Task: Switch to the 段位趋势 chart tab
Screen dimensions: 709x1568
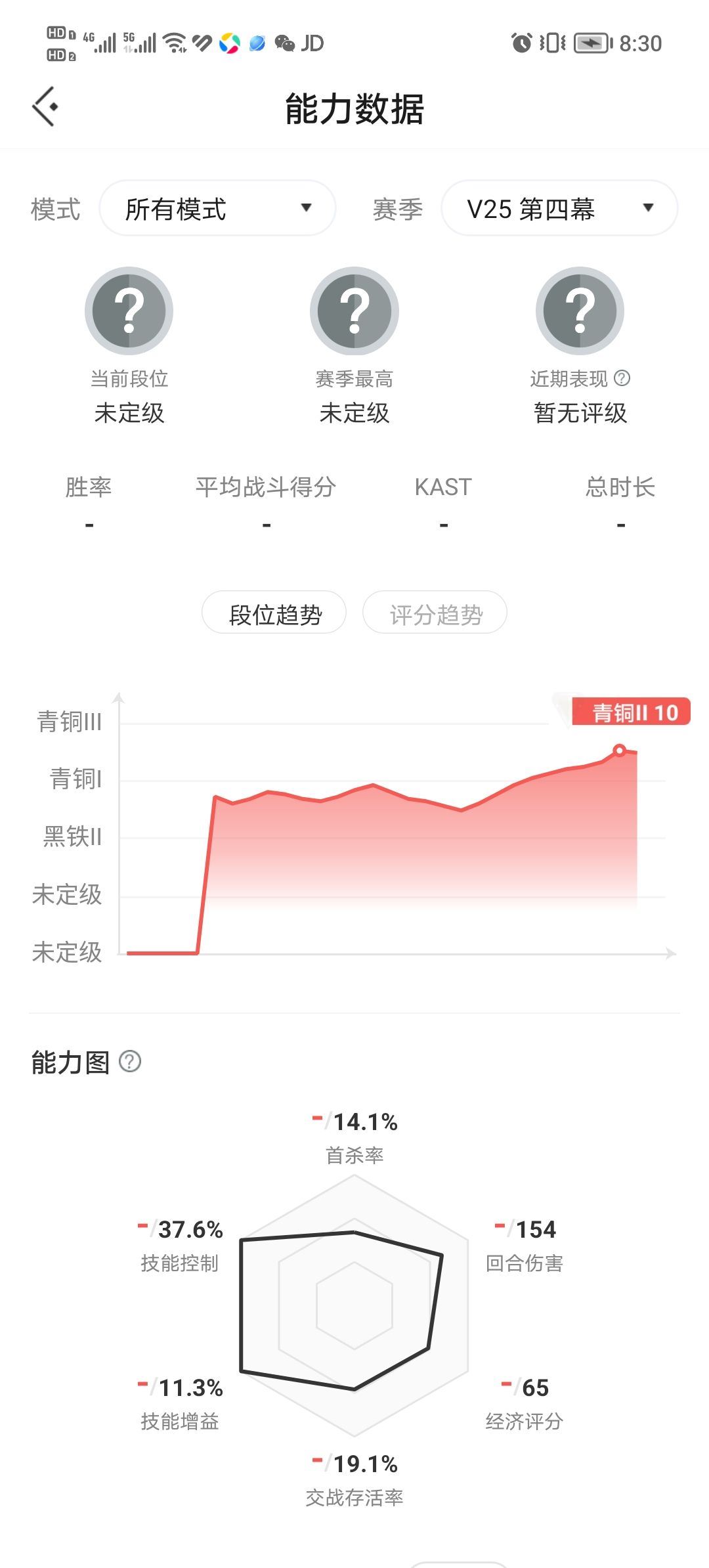Action: [274, 613]
